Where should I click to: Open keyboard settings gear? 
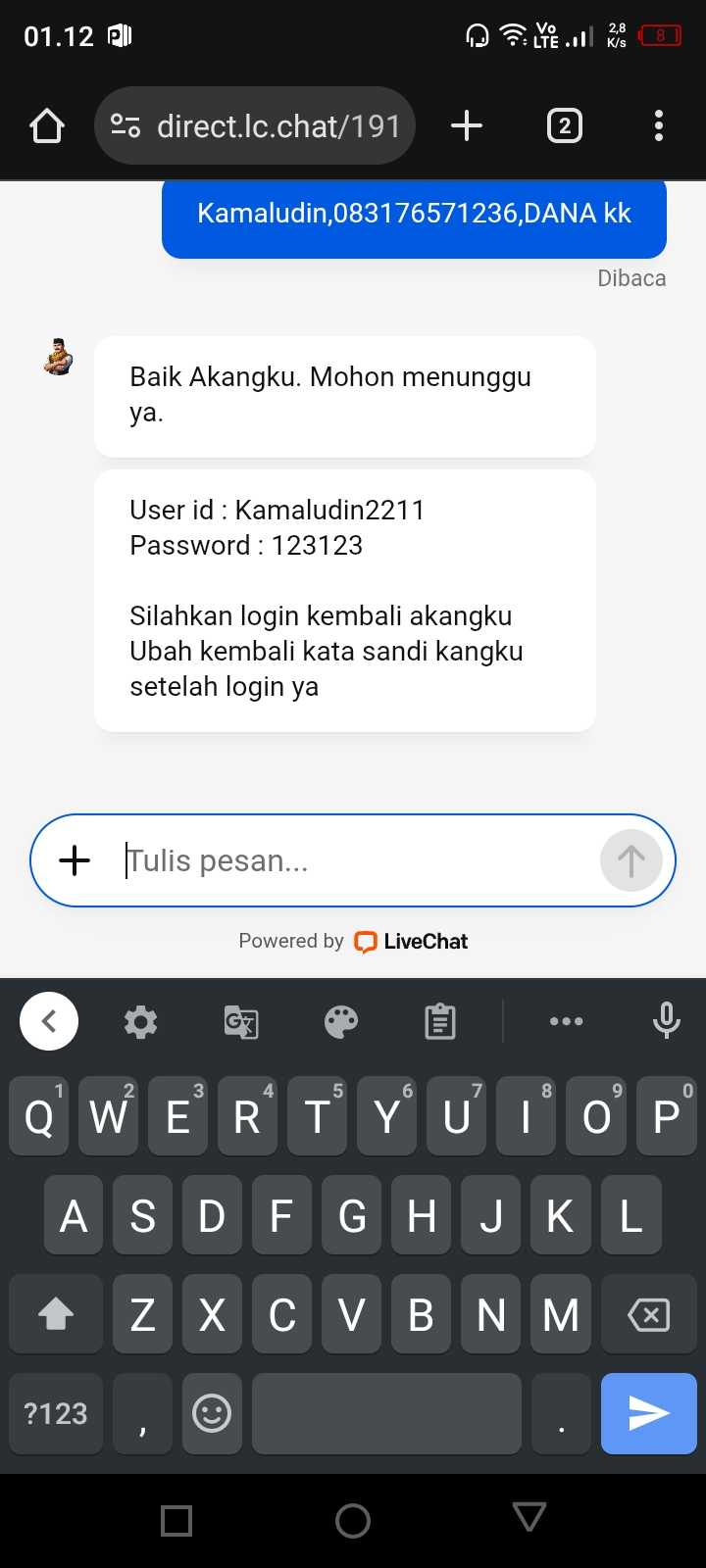(x=141, y=1021)
